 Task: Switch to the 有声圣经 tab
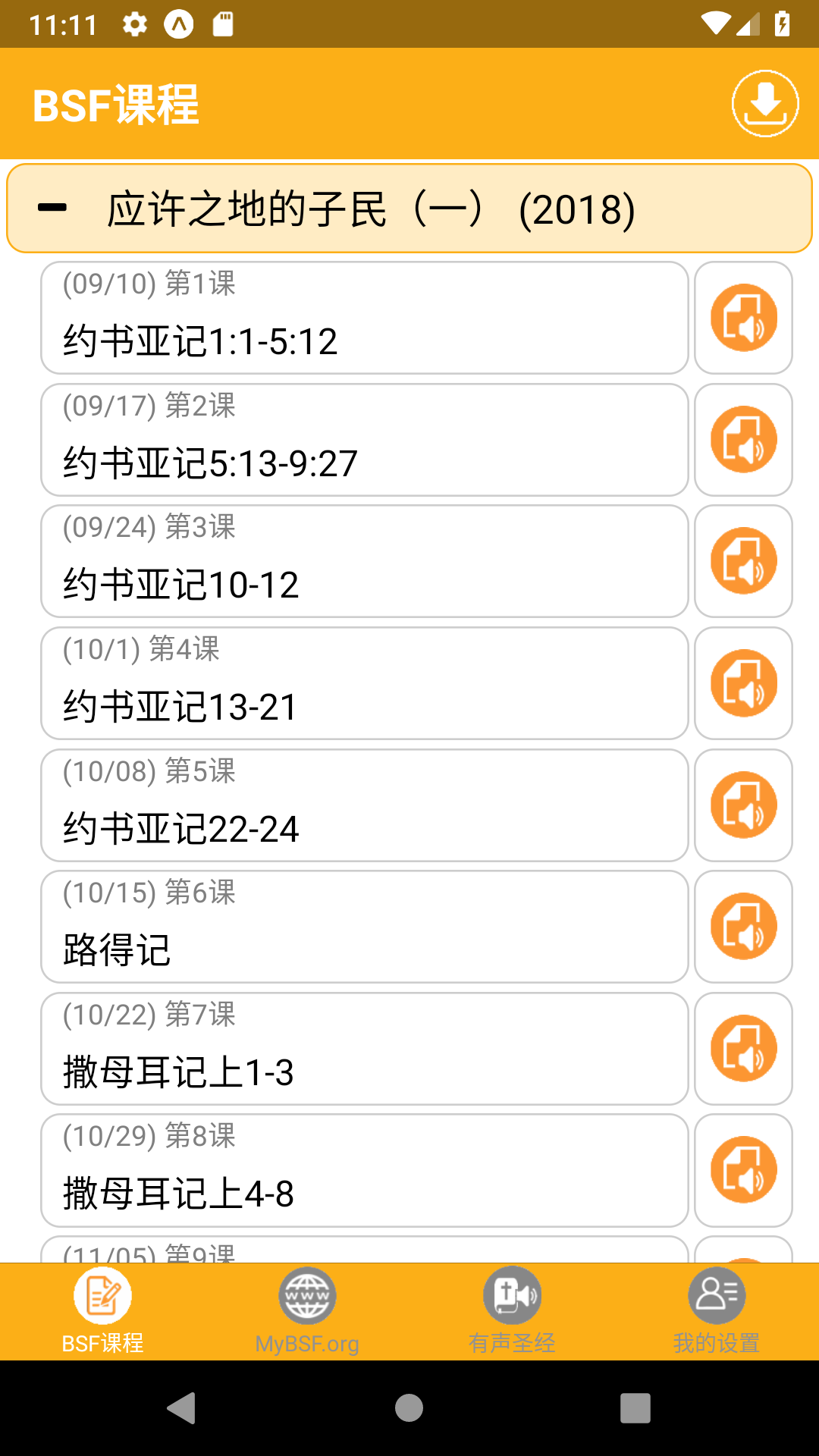512,1311
